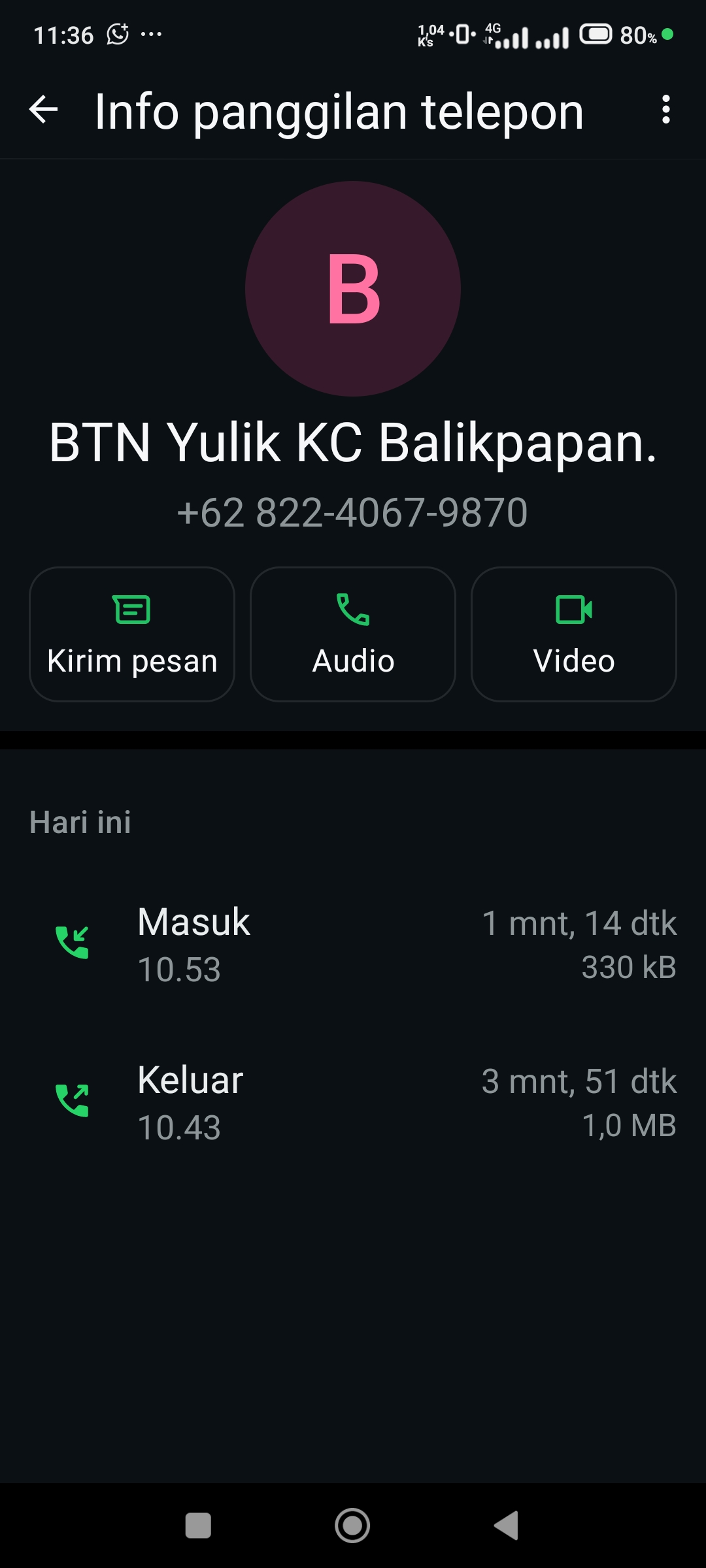Open the three-dot overflow menu

coord(665,111)
